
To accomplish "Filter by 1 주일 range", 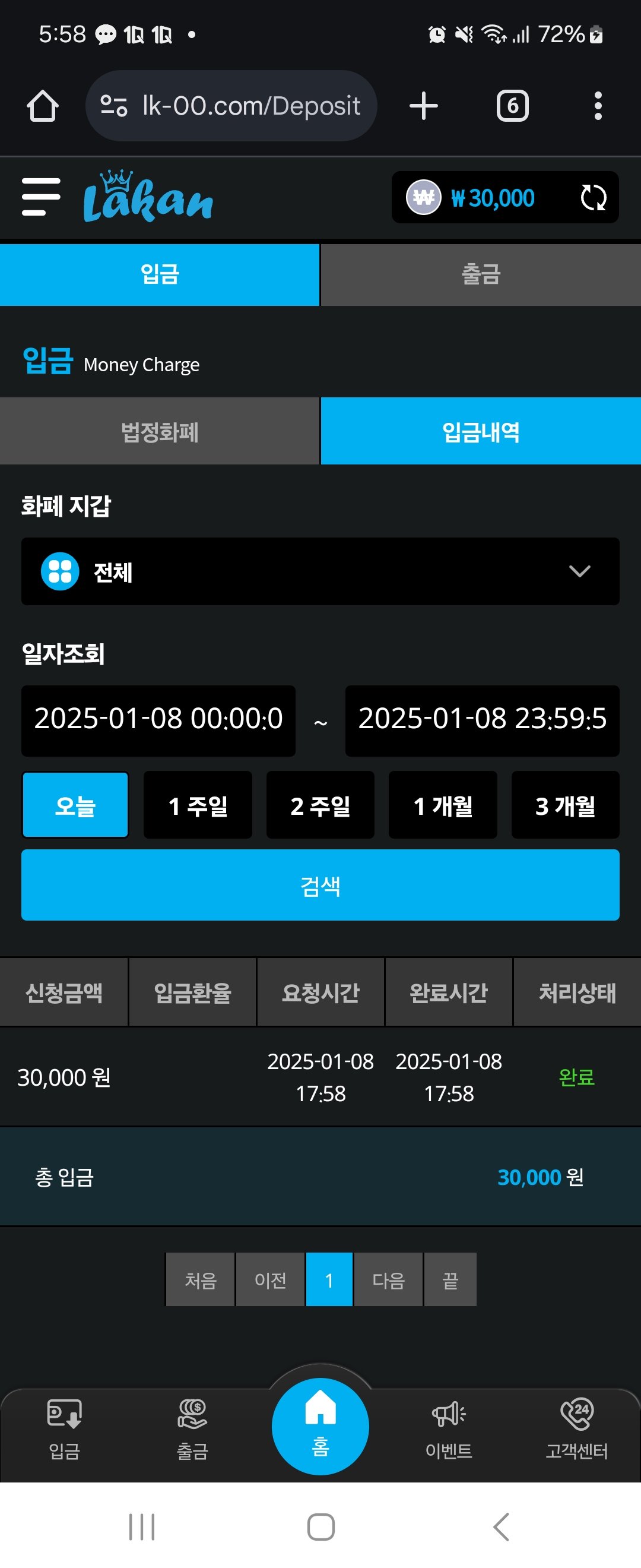I will (x=198, y=805).
